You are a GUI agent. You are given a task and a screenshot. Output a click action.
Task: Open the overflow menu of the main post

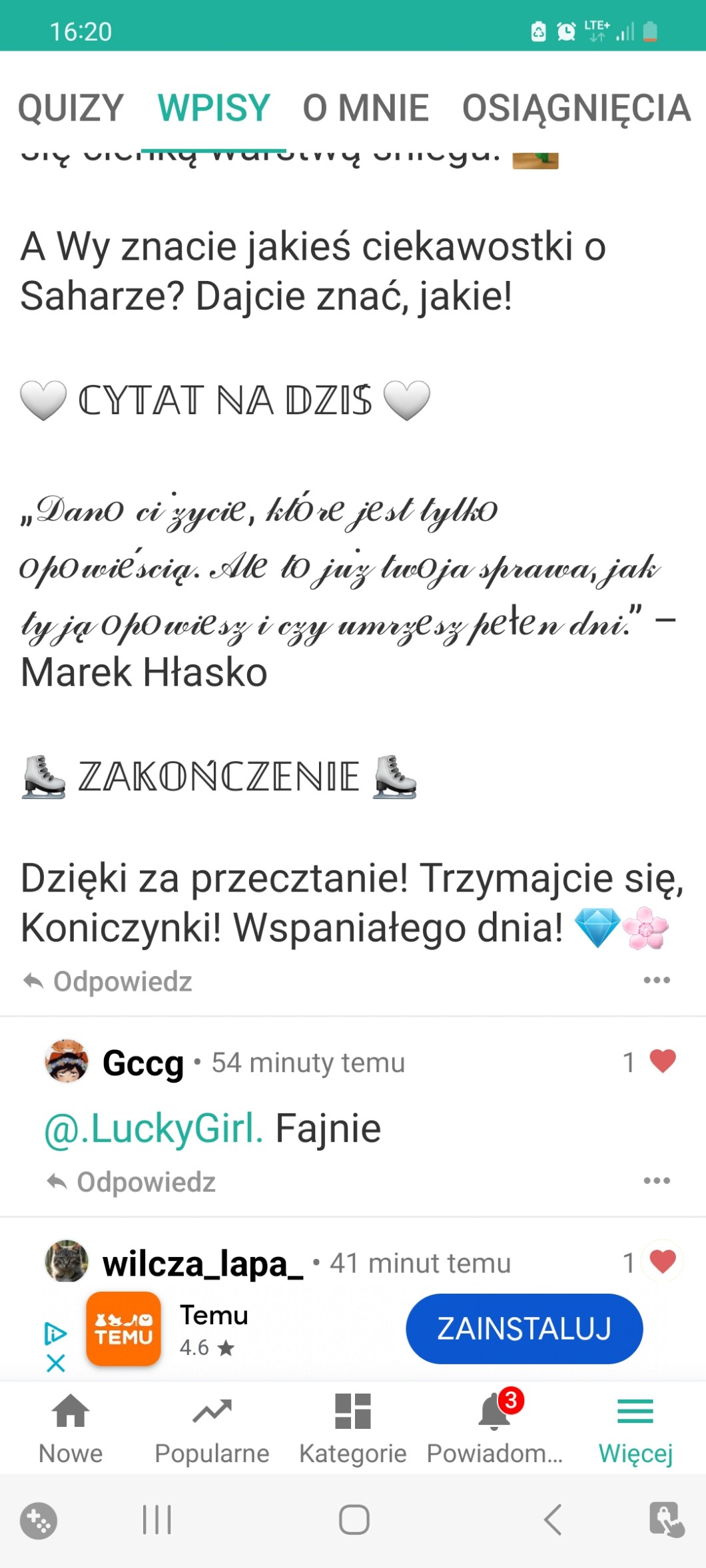click(656, 980)
